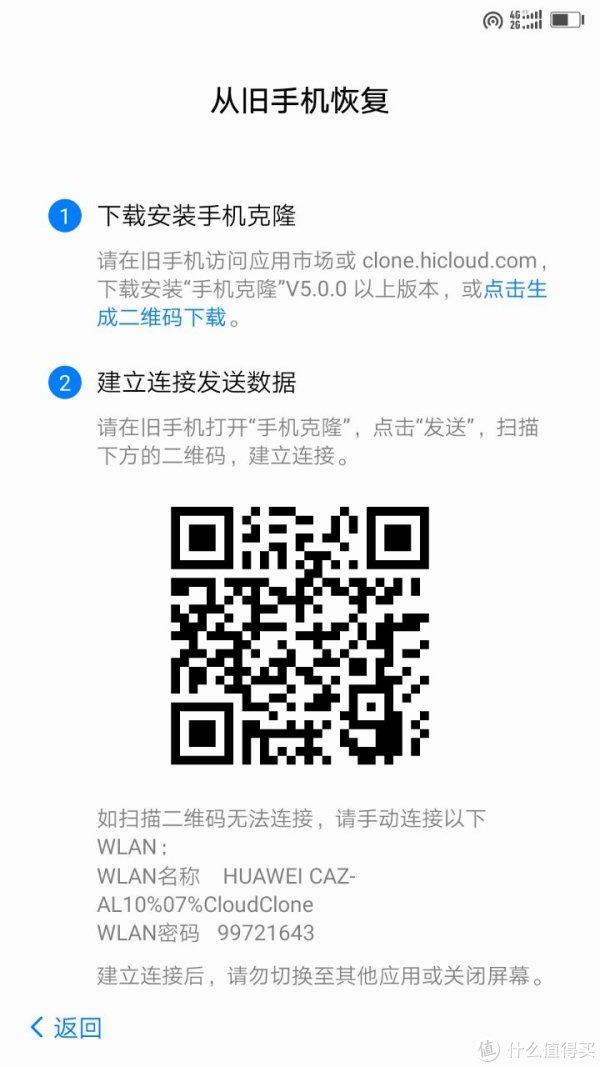This screenshot has height=1067, width=600.
Task: Go back with the 返回 button
Action: click(x=67, y=1027)
